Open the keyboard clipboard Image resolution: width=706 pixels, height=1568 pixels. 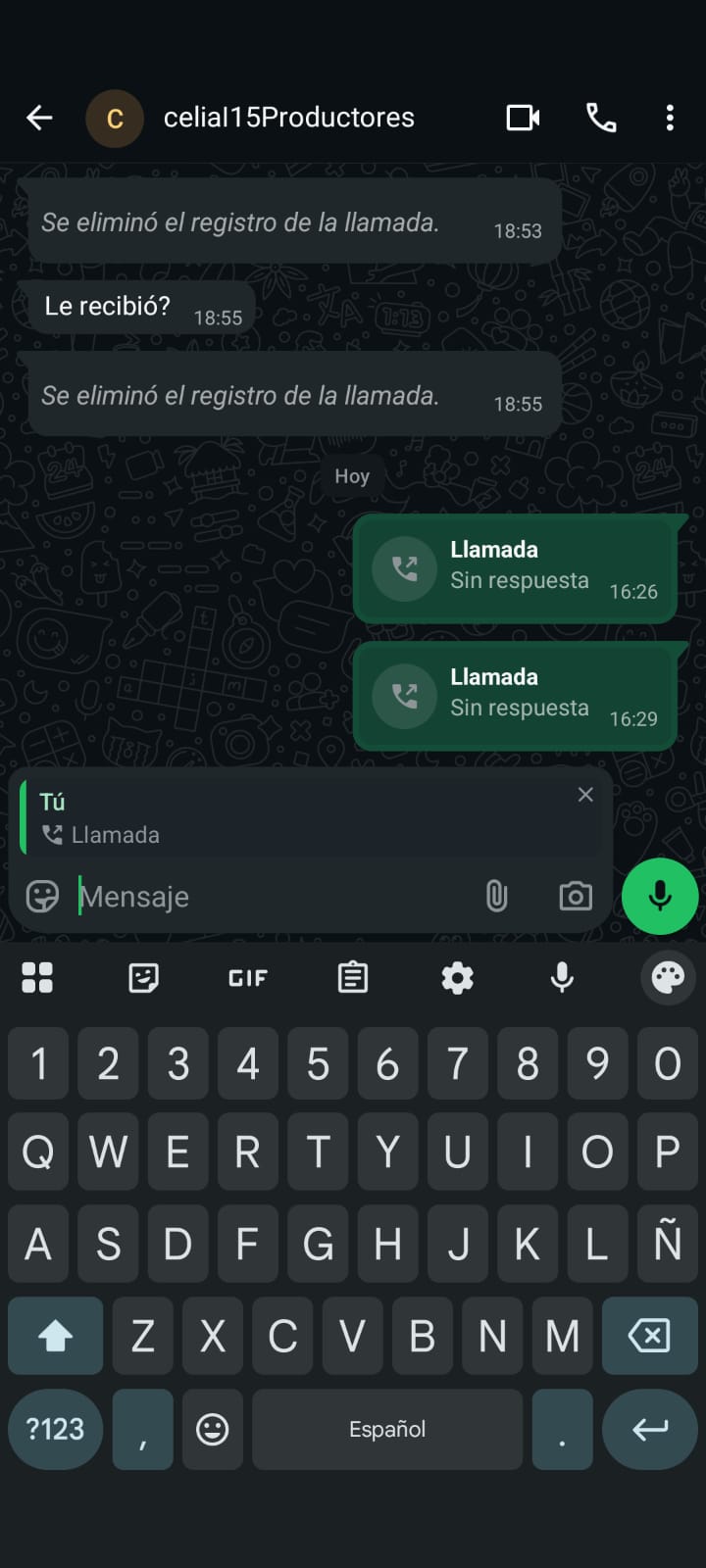click(353, 978)
